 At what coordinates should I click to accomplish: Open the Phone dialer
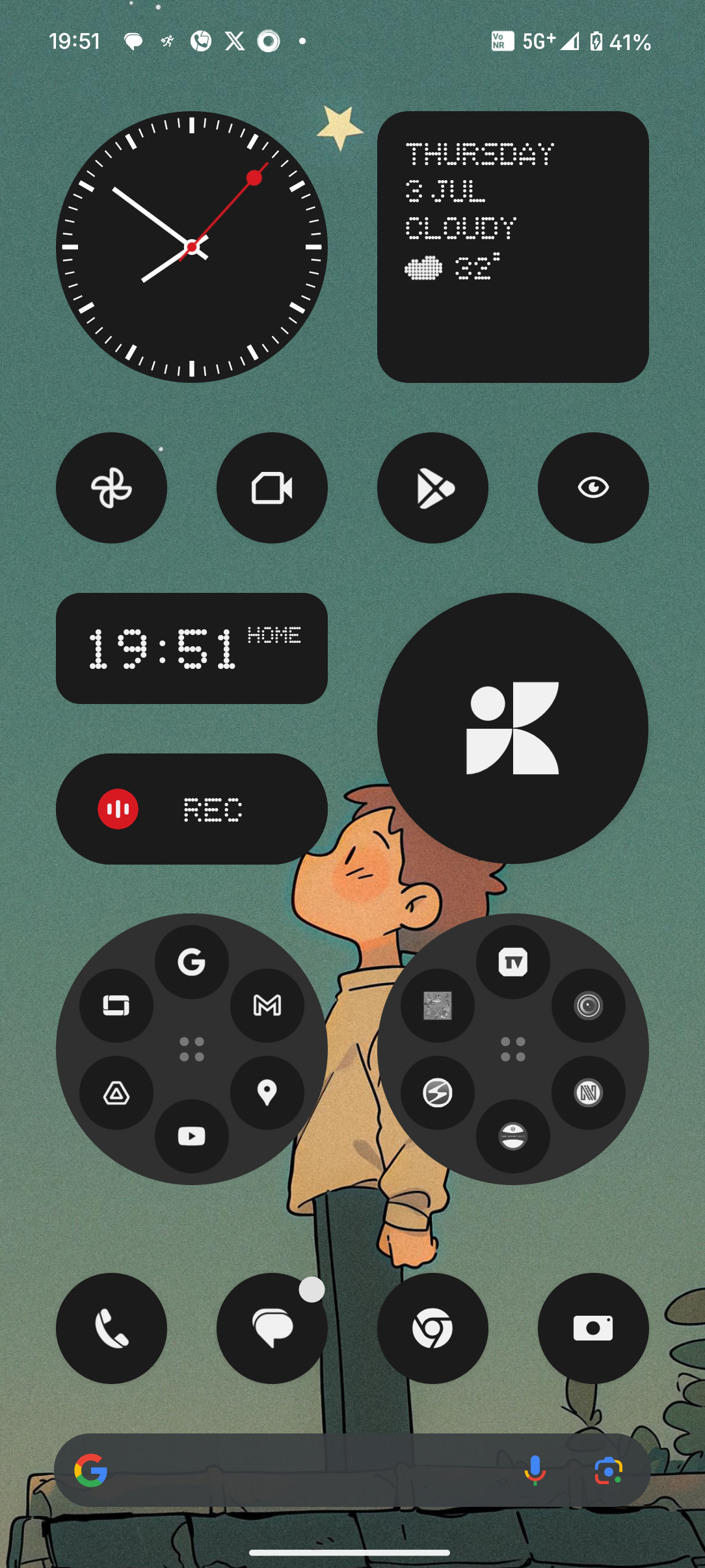pyautogui.click(x=111, y=1328)
